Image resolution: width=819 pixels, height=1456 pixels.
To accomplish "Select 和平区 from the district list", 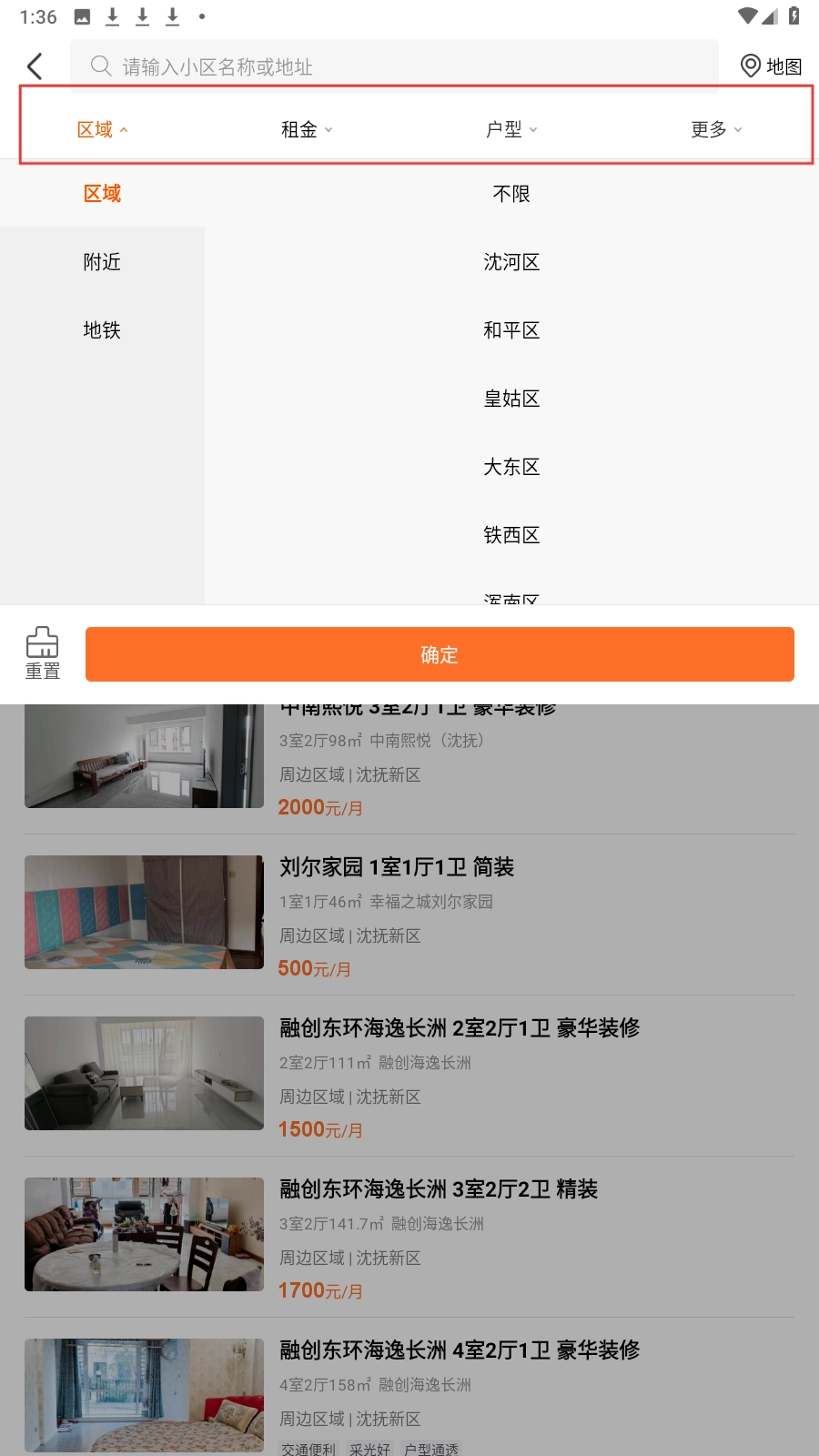I will coord(511,330).
